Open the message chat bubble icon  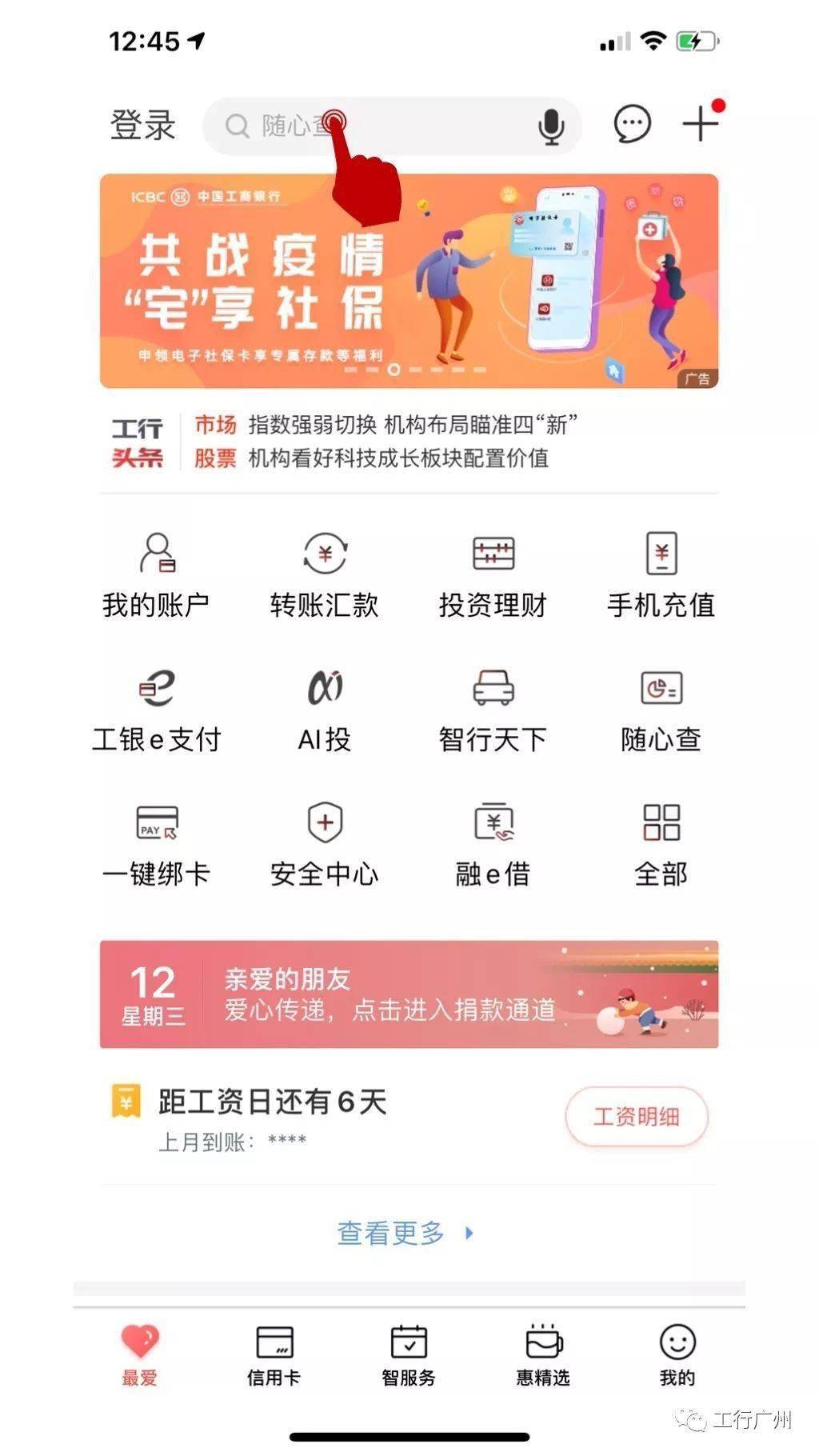click(632, 125)
